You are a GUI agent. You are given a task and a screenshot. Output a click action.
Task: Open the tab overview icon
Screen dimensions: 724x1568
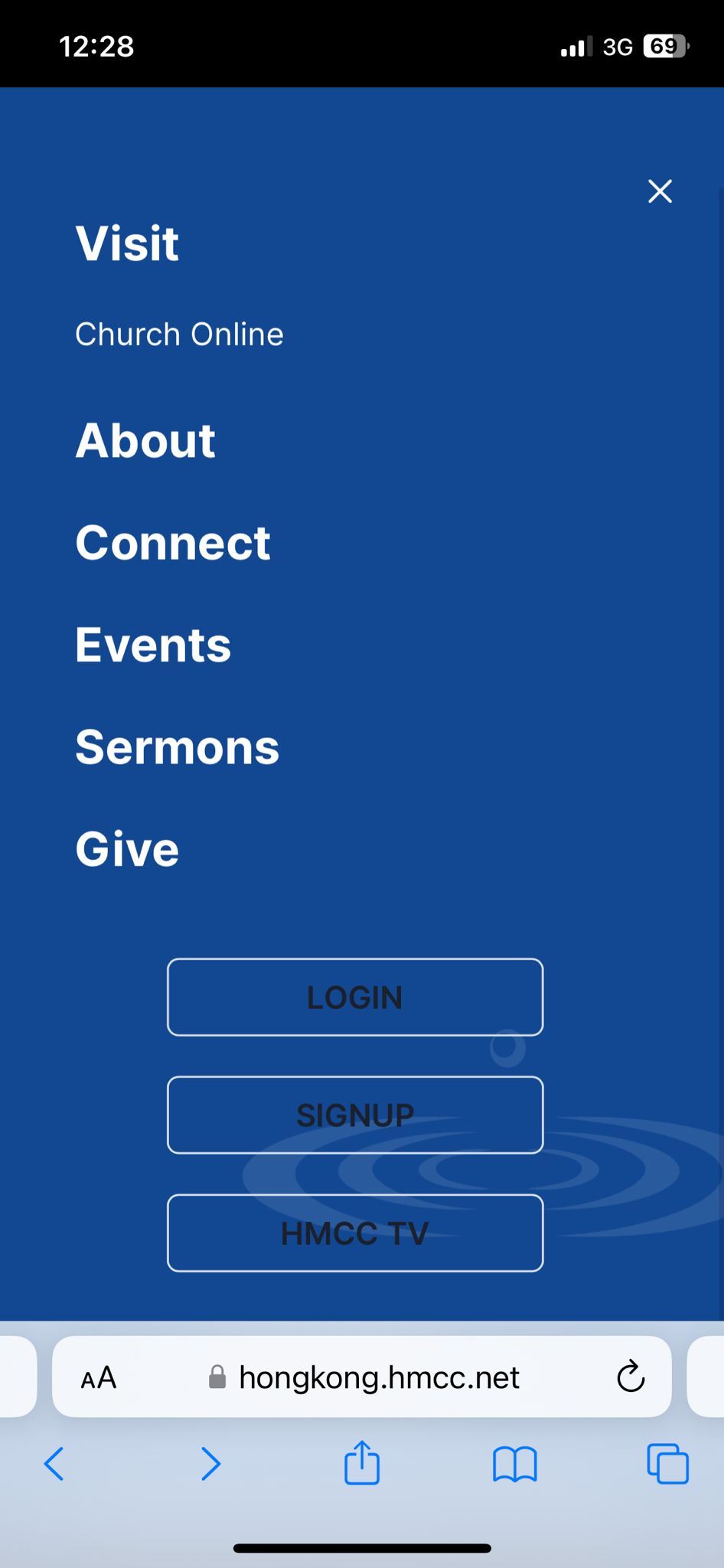point(668,1464)
